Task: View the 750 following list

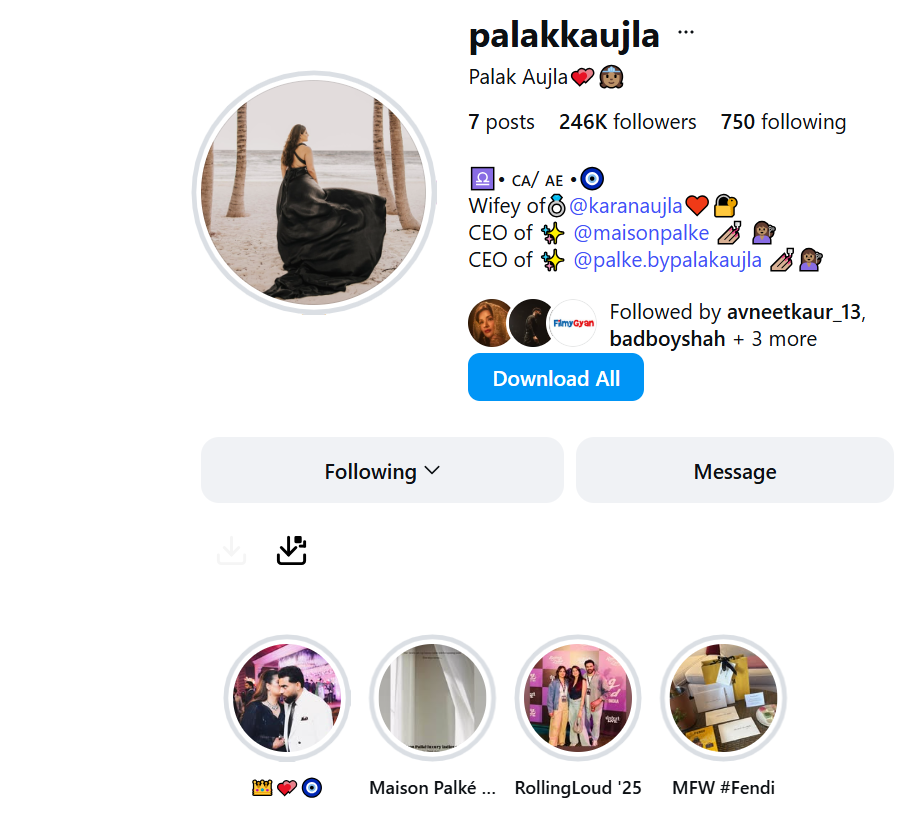Action: (x=783, y=122)
